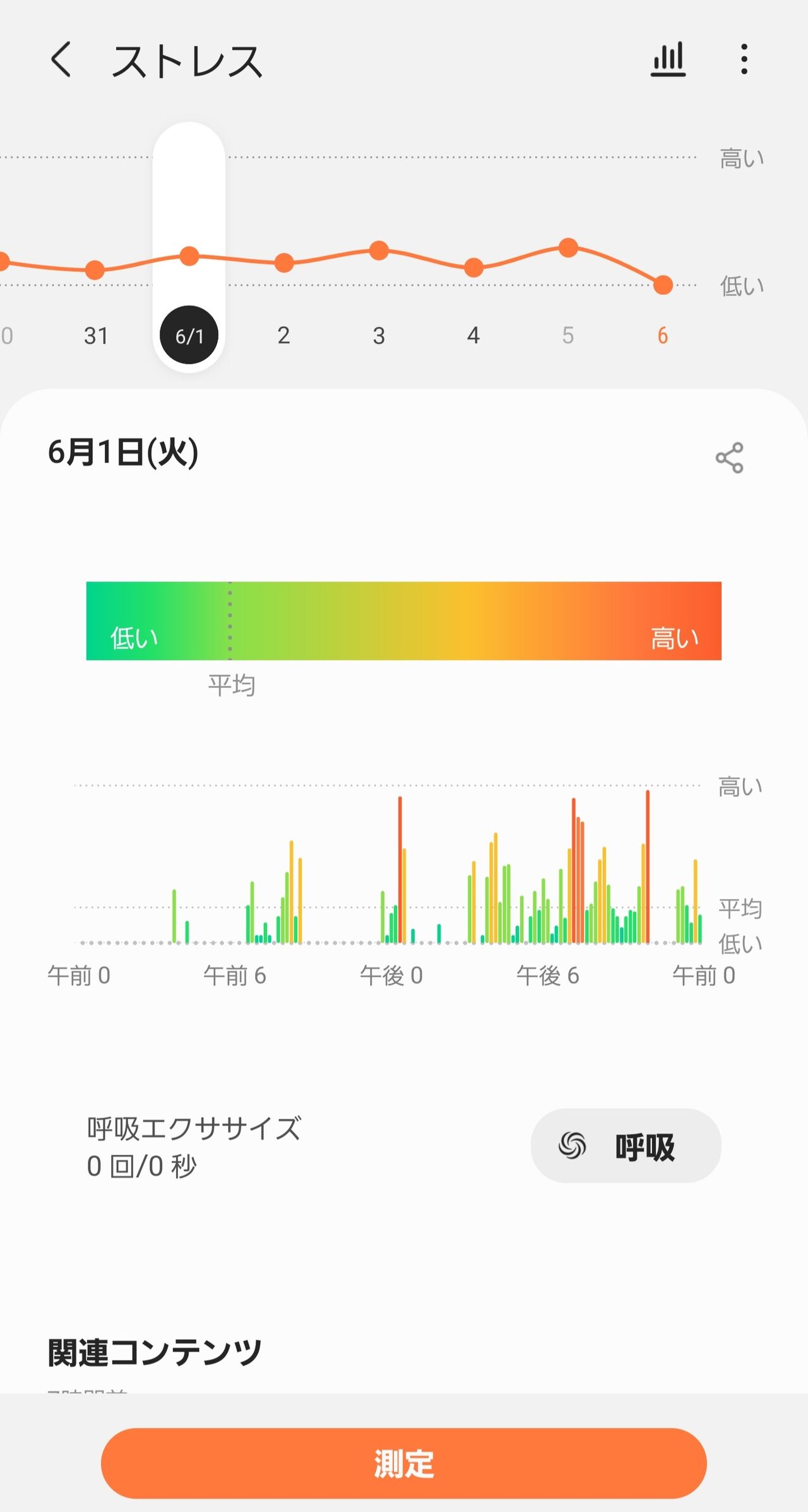Select day 5 on the chart
Screen dimensions: 808x1512
[568, 336]
